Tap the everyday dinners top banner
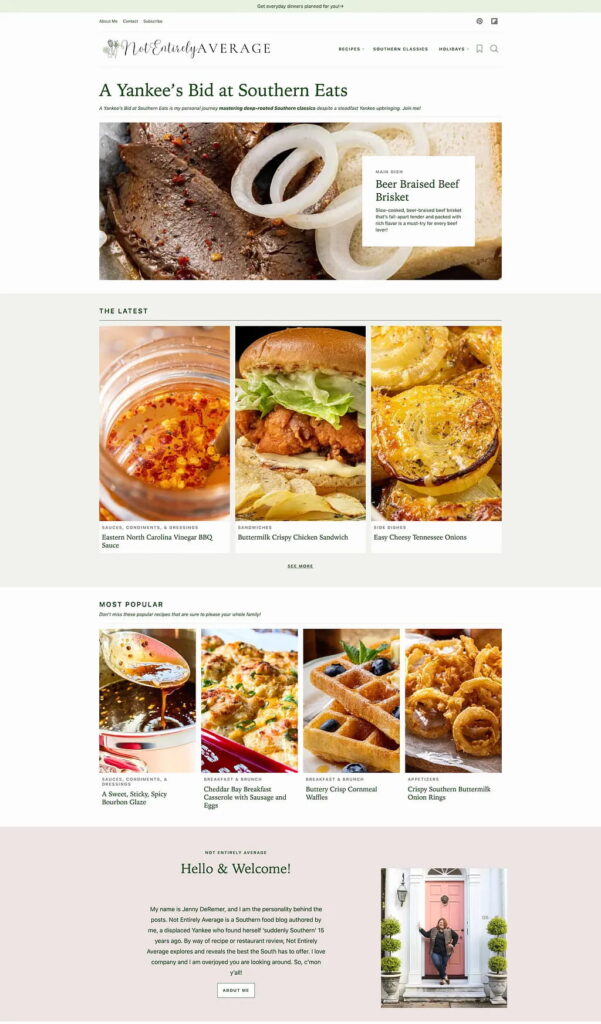 [x=300, y=6]
